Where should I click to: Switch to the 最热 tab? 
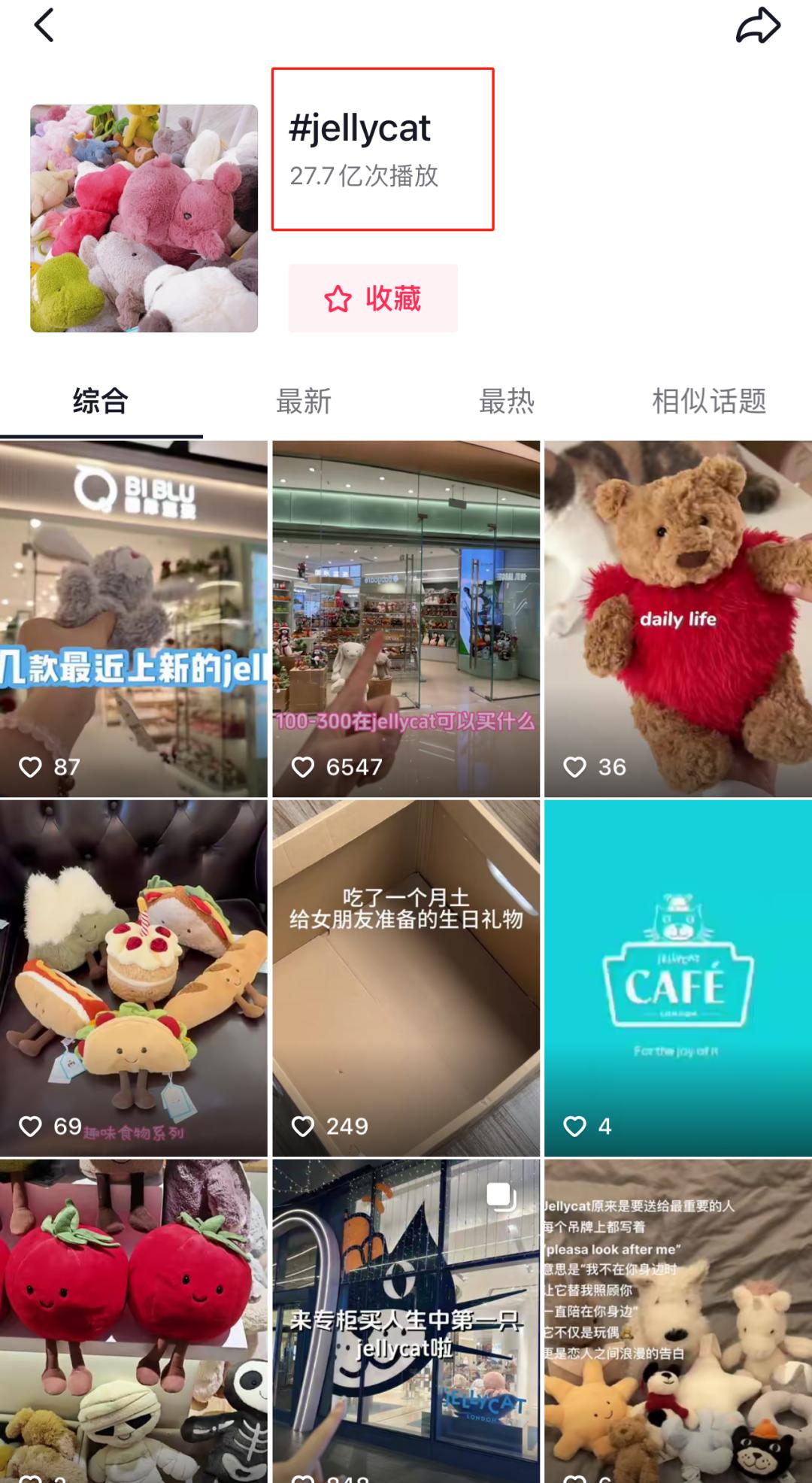click(507, 401)
